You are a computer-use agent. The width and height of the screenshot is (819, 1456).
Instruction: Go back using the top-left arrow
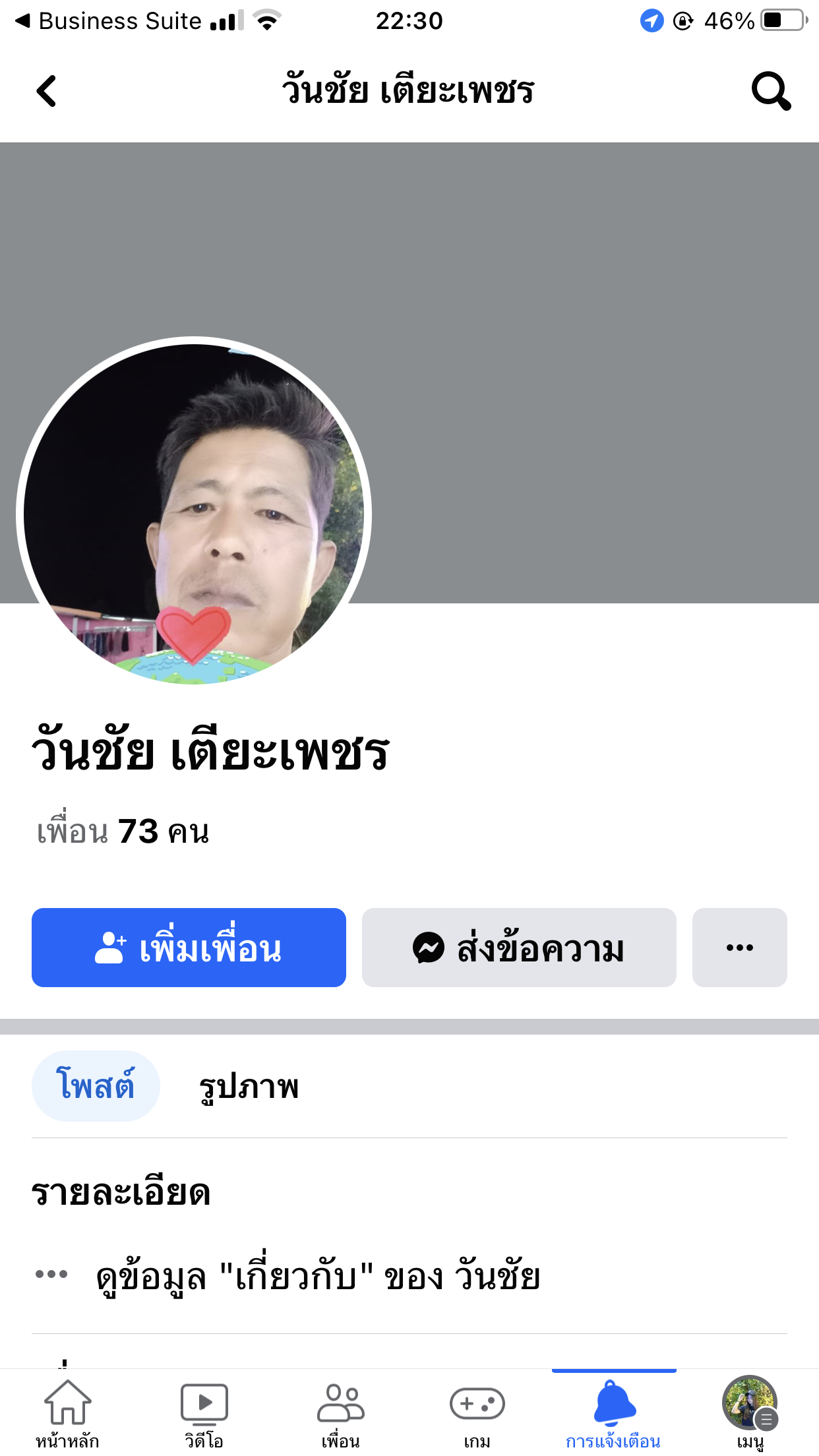(x=46, y=91)
